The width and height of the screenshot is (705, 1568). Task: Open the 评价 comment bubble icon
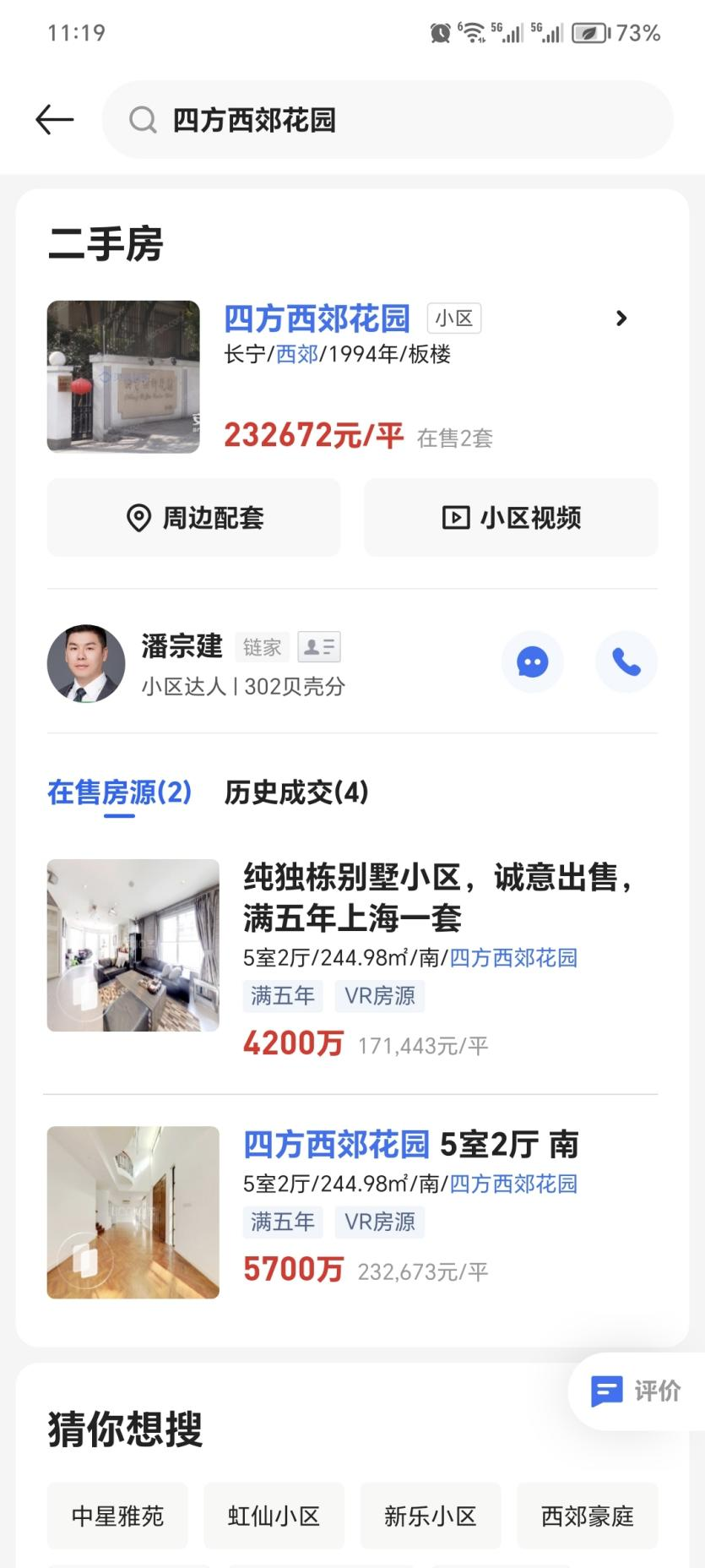[606, 1392]
